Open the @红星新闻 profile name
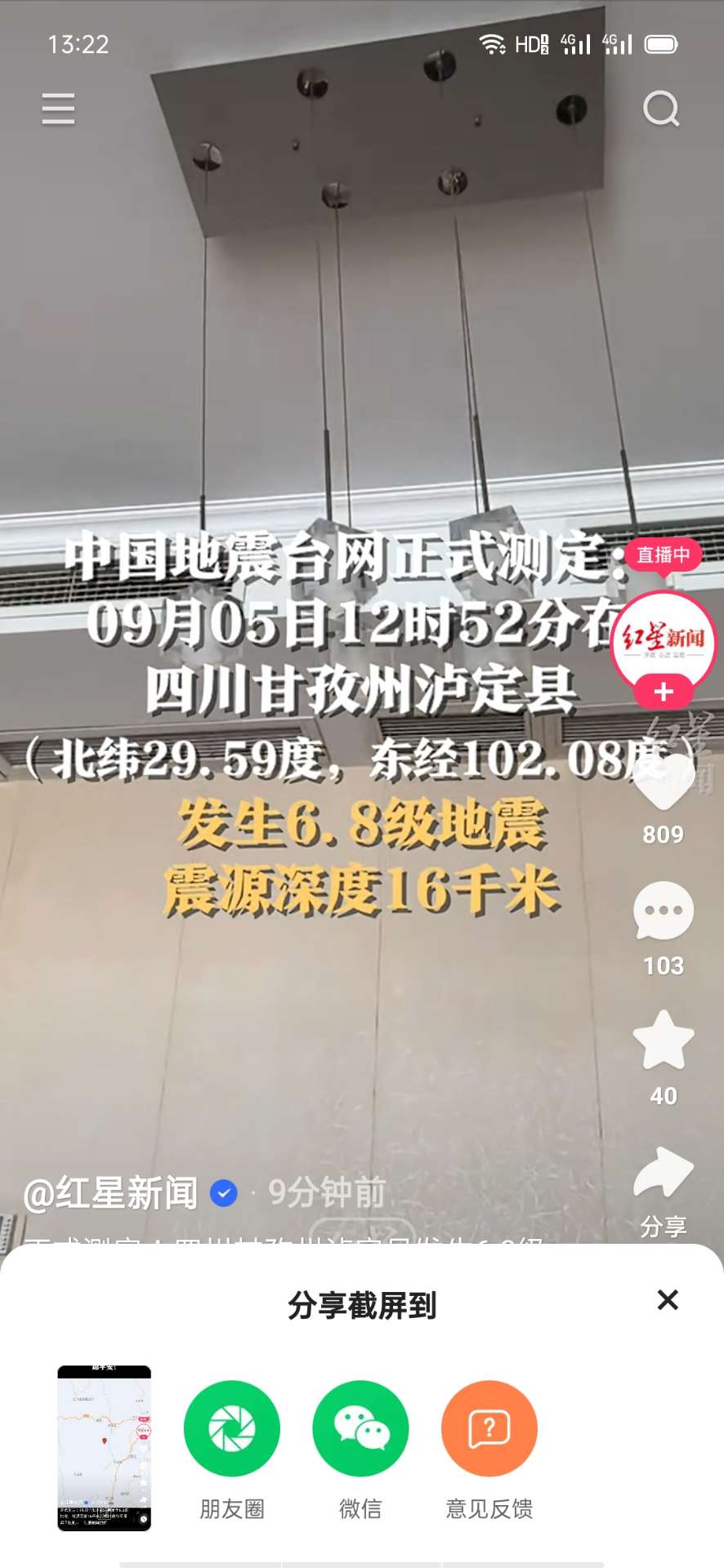The image size is (724, 1568). pyautogui.click(x=111, y=1193)
